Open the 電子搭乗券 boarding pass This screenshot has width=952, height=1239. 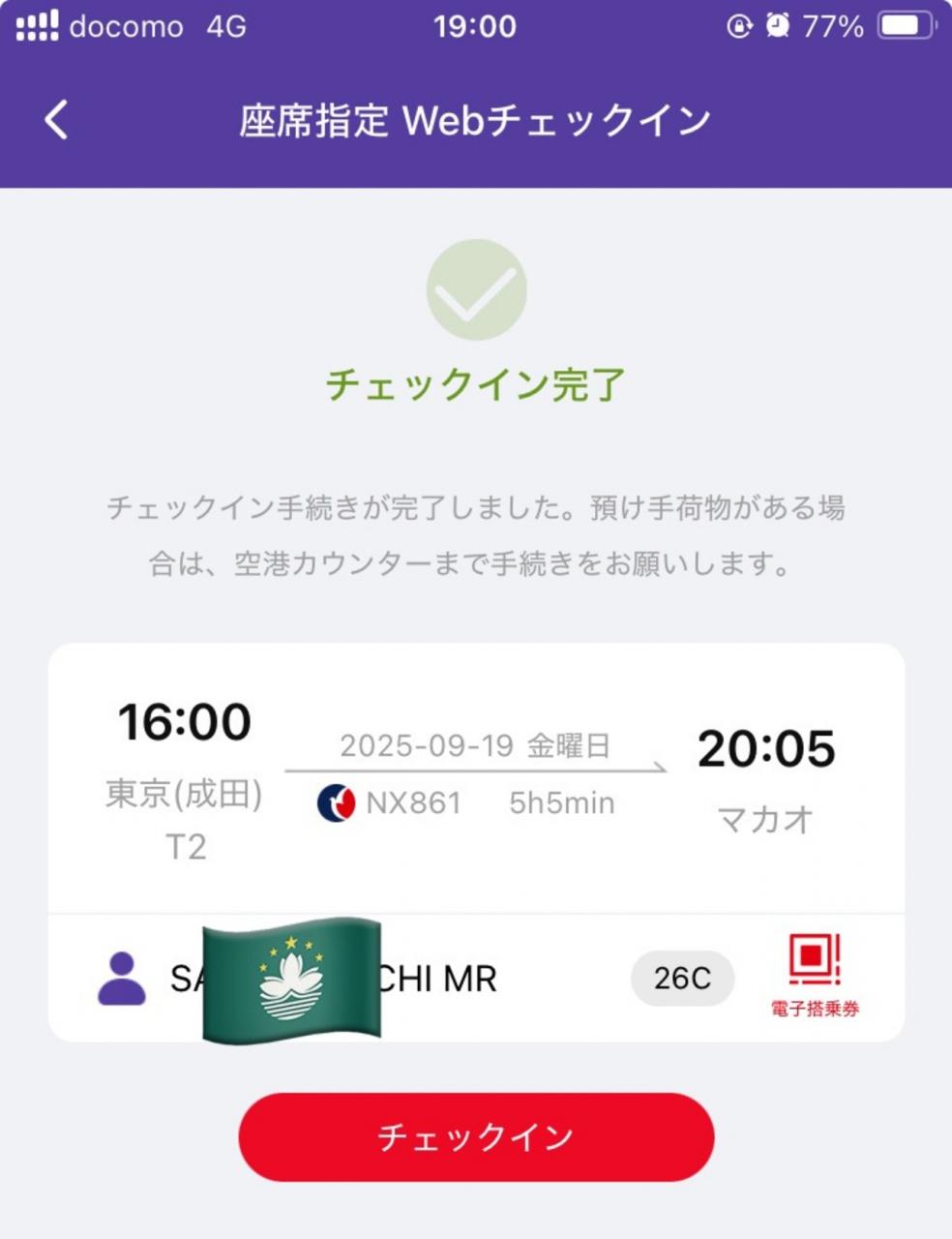[815, 975]
